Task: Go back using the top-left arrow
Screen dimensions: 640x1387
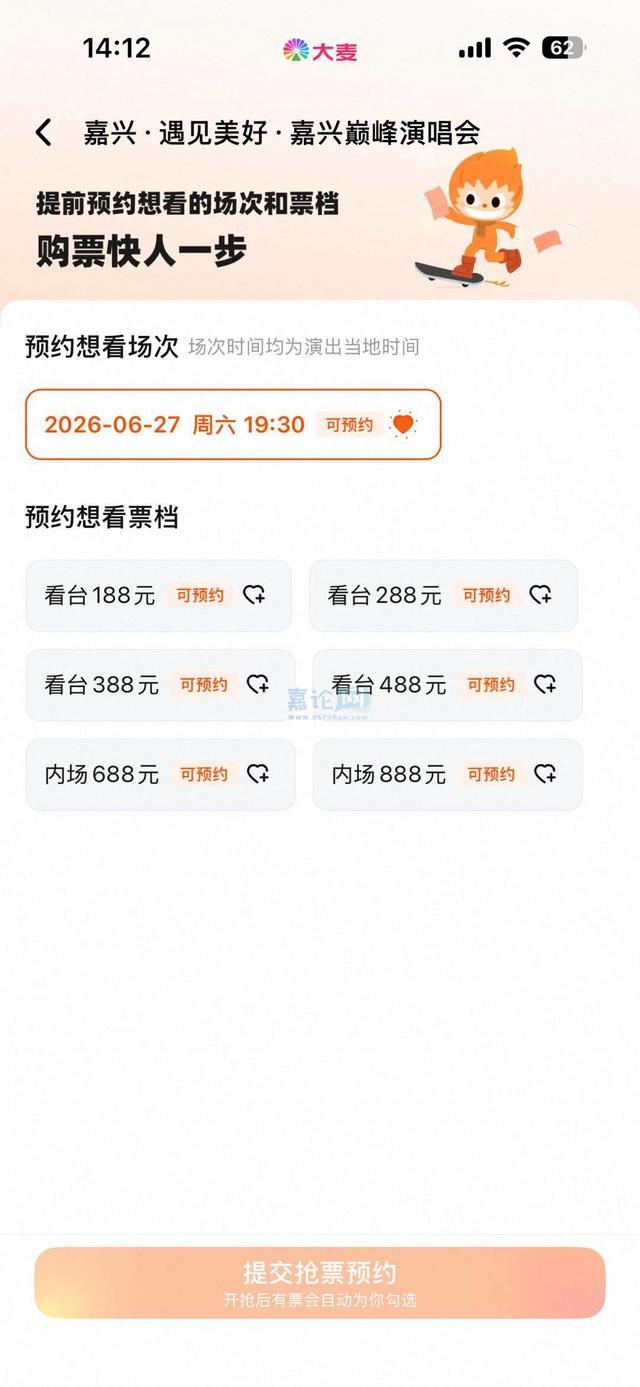Action: (43, 132)
